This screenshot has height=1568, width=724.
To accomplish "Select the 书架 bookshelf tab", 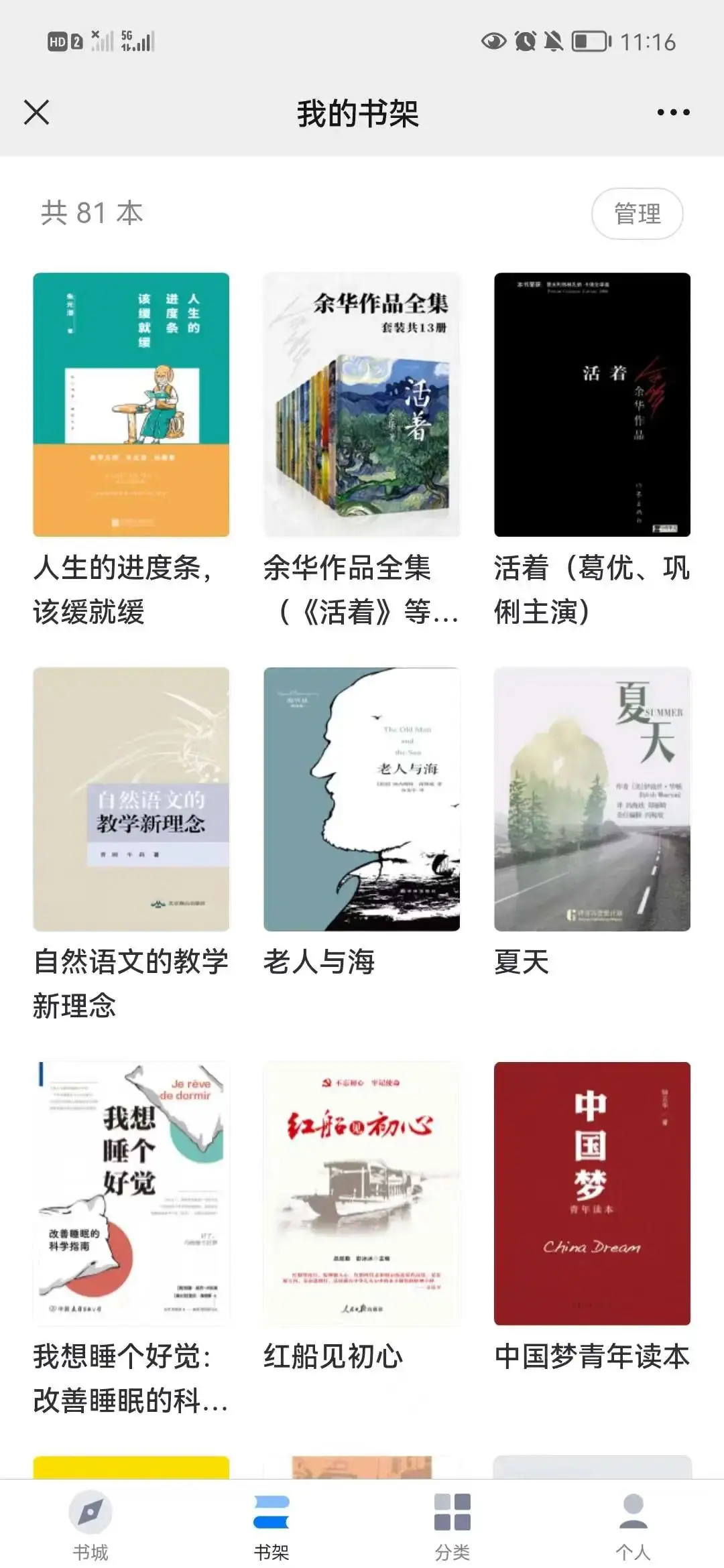I will [x=271, y=1524].
